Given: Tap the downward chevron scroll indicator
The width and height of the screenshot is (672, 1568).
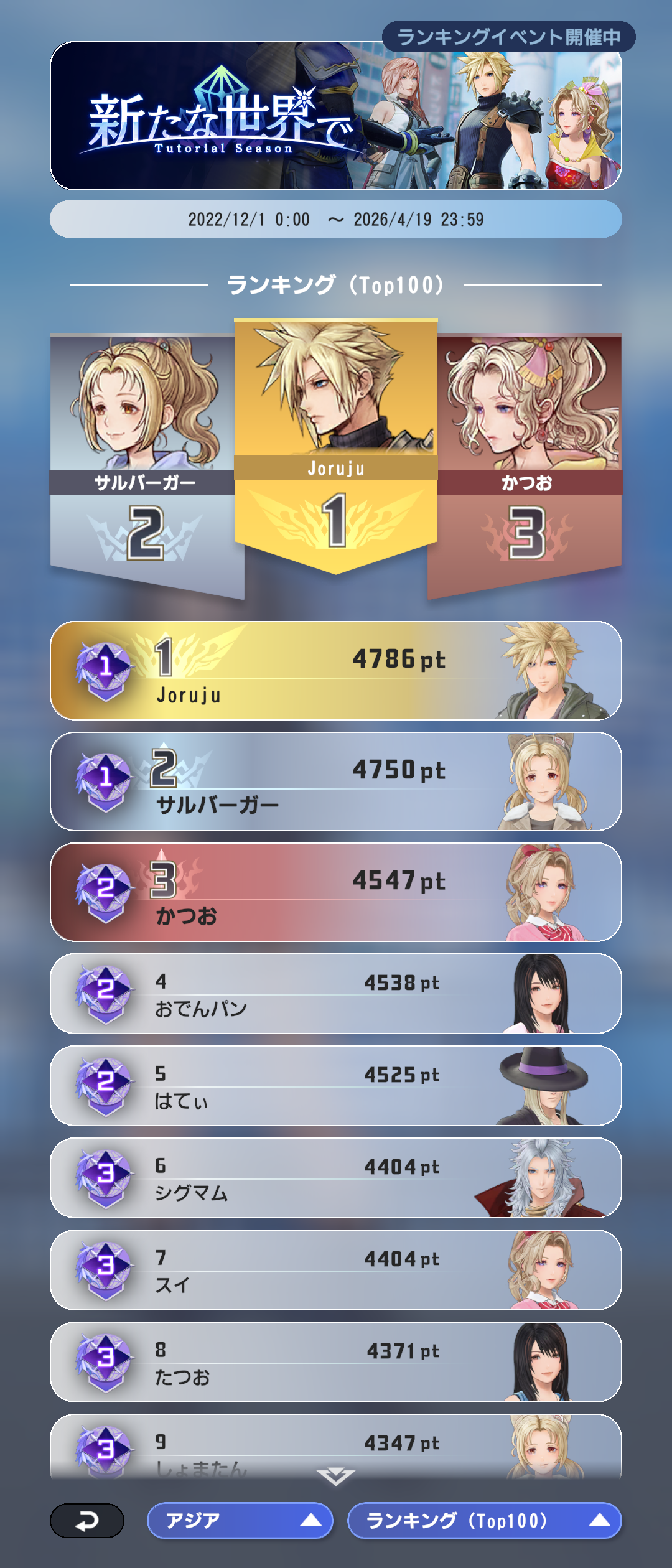Looking at the screenshot, I should click(x=336, y=1477).
